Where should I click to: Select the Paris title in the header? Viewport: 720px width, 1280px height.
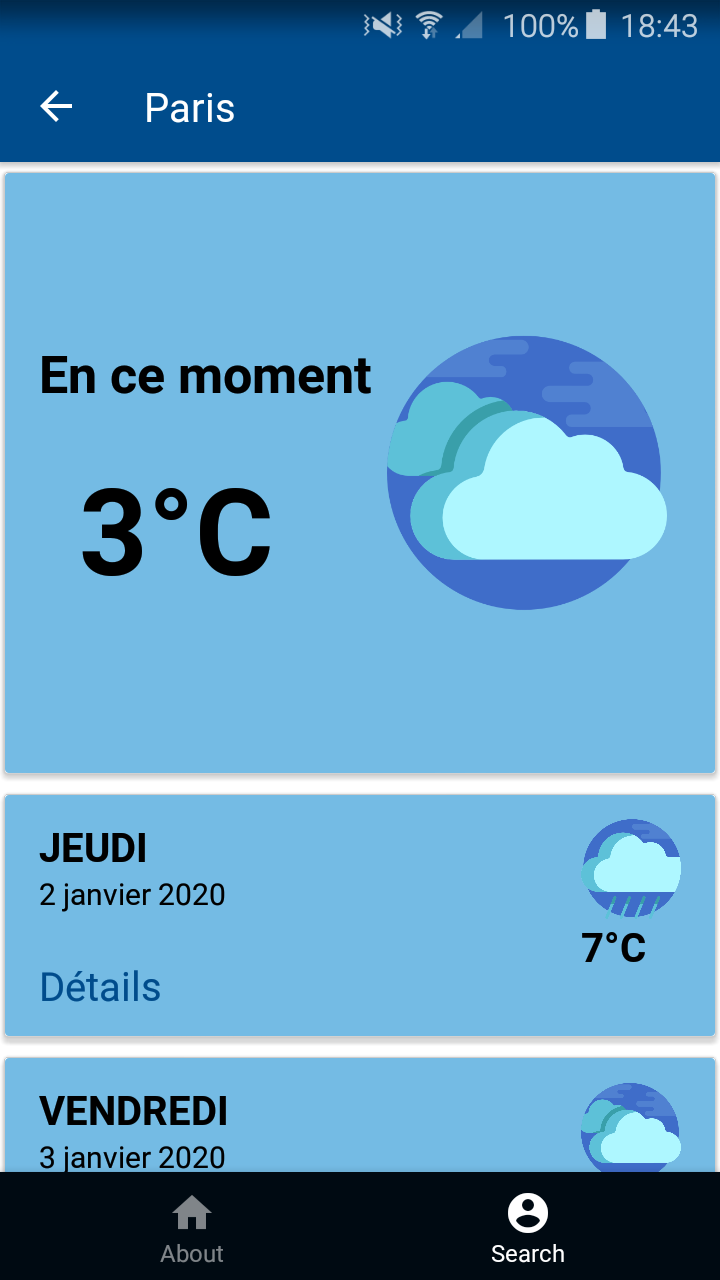point(189,107)
